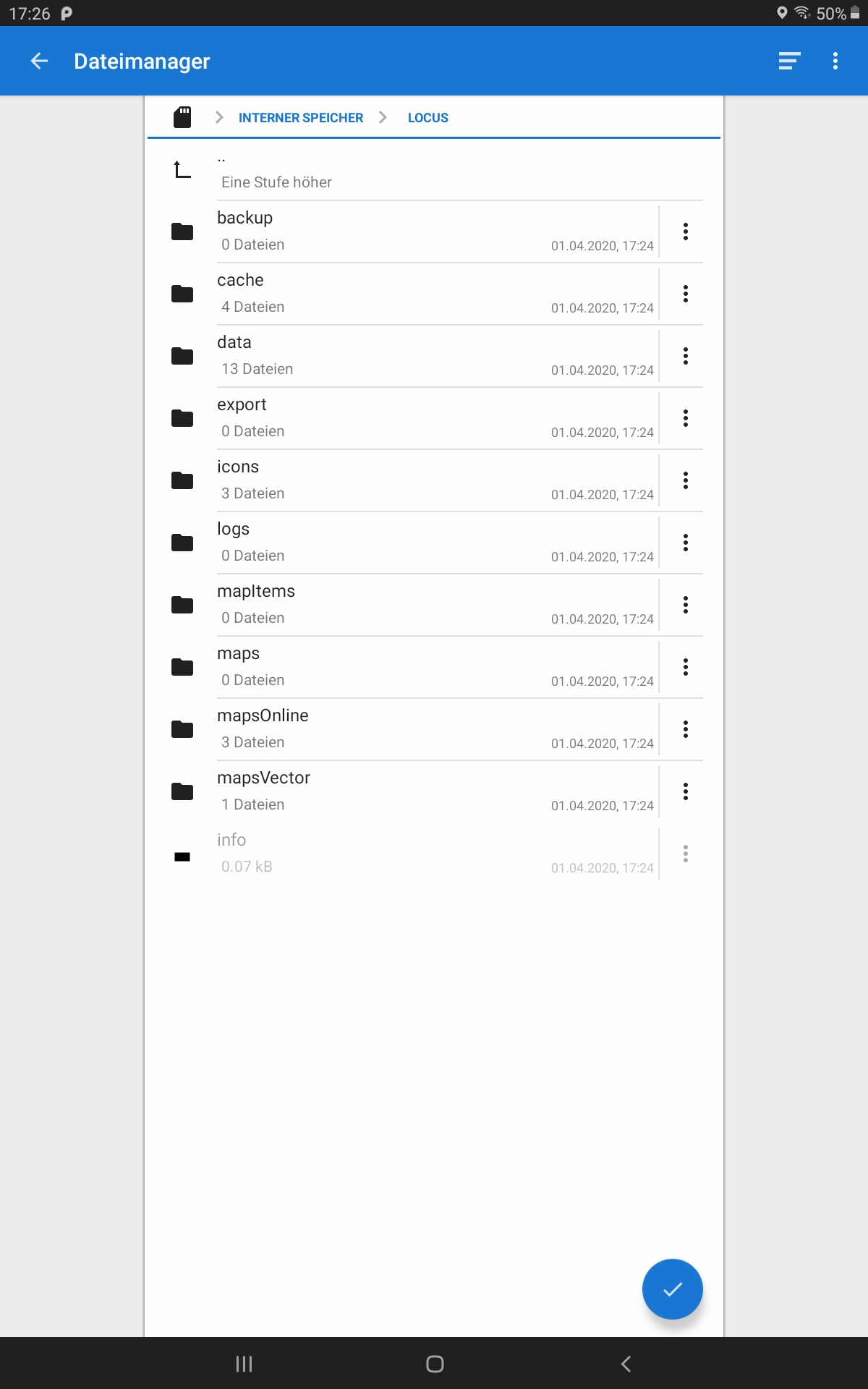The height and width of the screenshot is (1389, 868).
Task: Jump to storage root icon in breadcrumb
Action: [182, 117]
